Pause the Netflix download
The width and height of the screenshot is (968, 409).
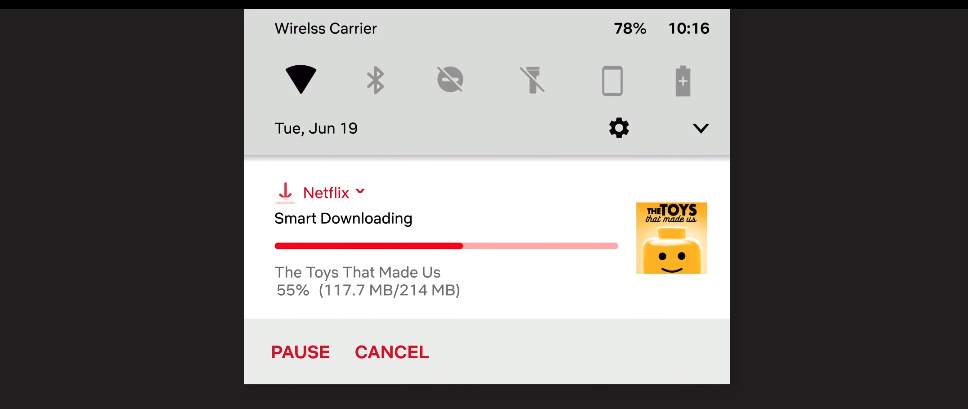(300, 352)
